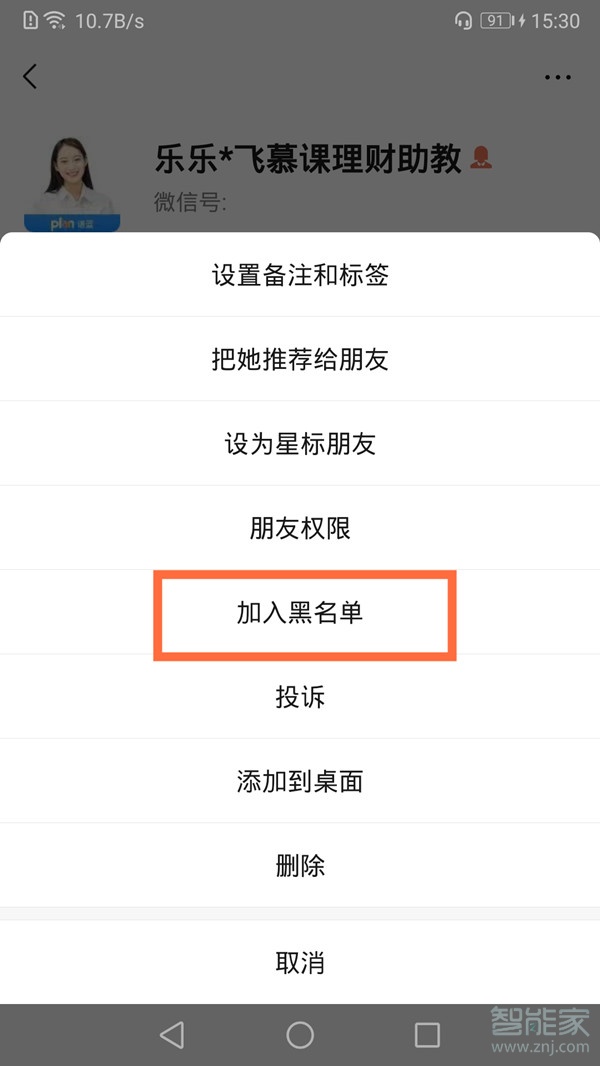Open 朋友权限 settings

pyautogui.click(x=300, y=528)
